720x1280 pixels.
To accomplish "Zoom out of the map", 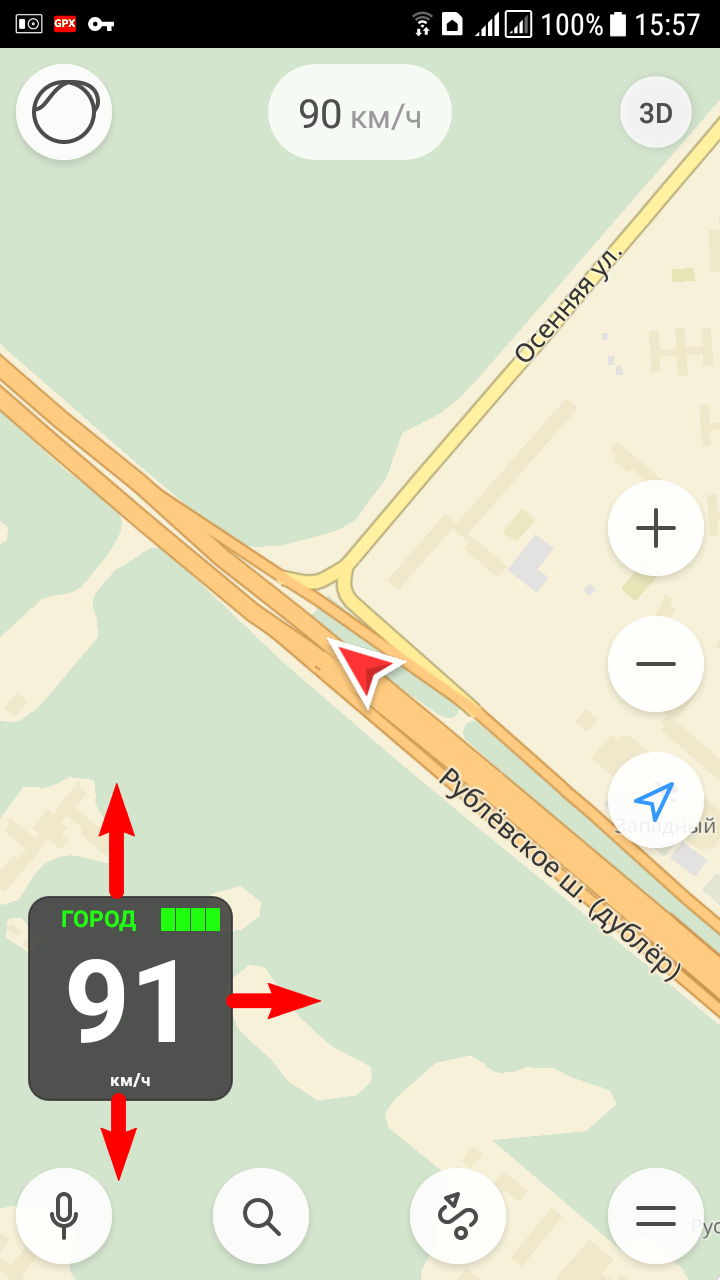I will [656, 664].
